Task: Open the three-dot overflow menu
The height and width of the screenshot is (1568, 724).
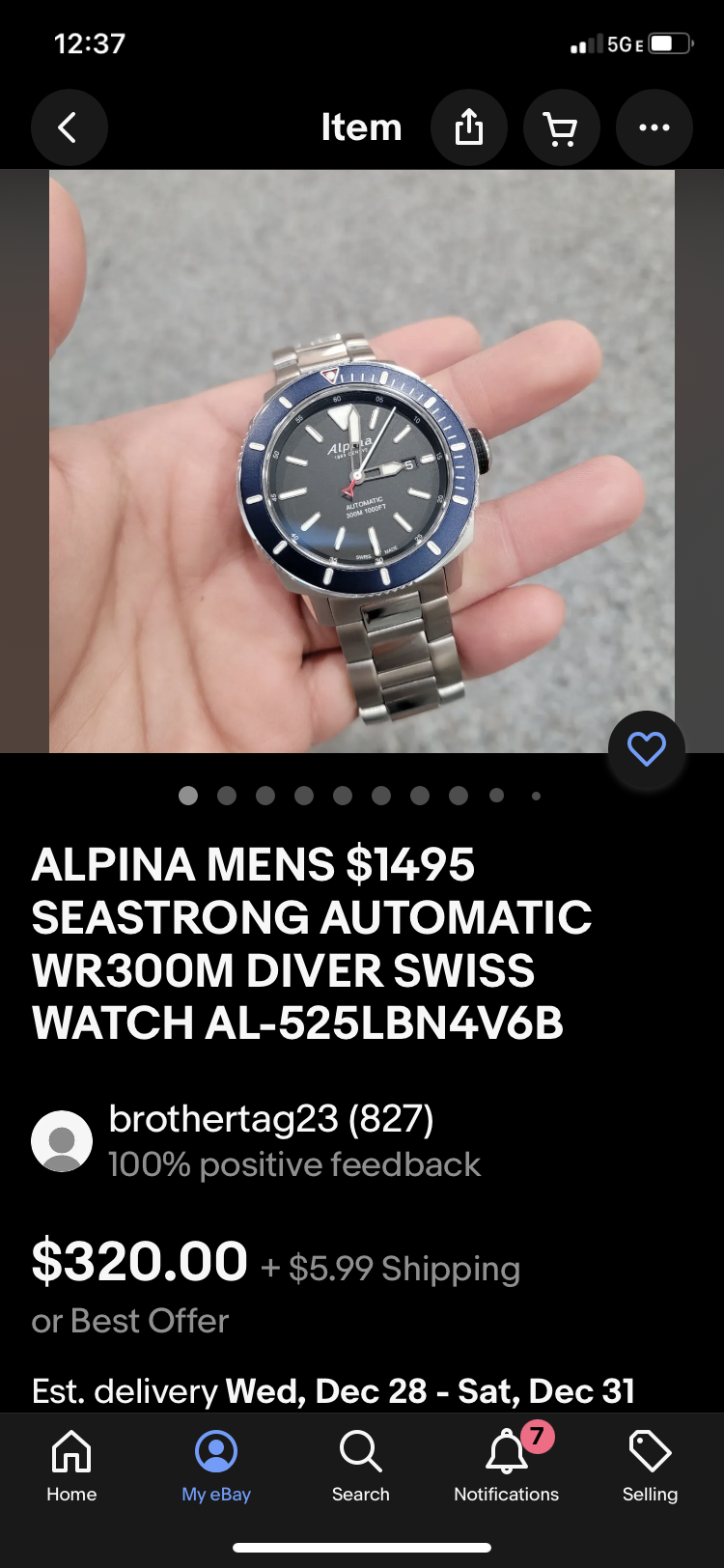Action: 654,127
